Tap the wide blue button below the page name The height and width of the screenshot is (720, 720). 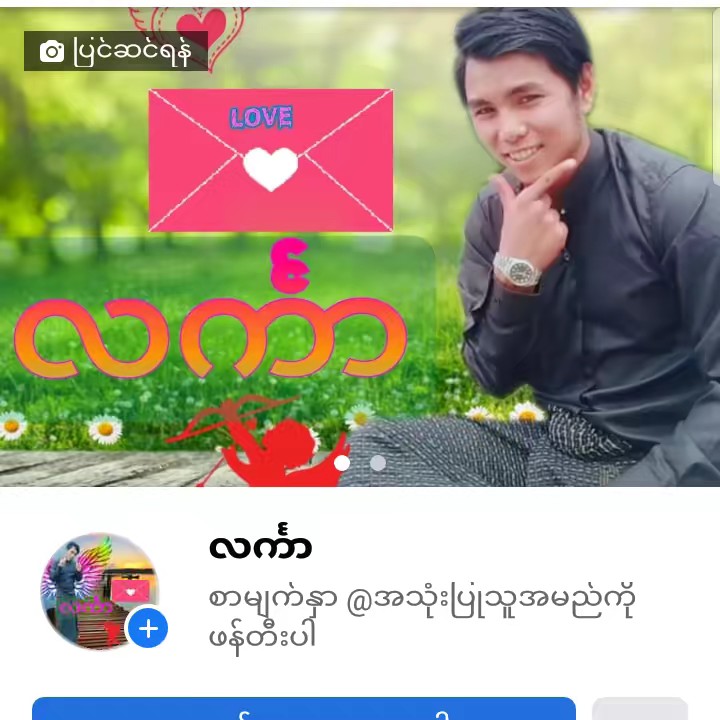click(x=303, y=708)
